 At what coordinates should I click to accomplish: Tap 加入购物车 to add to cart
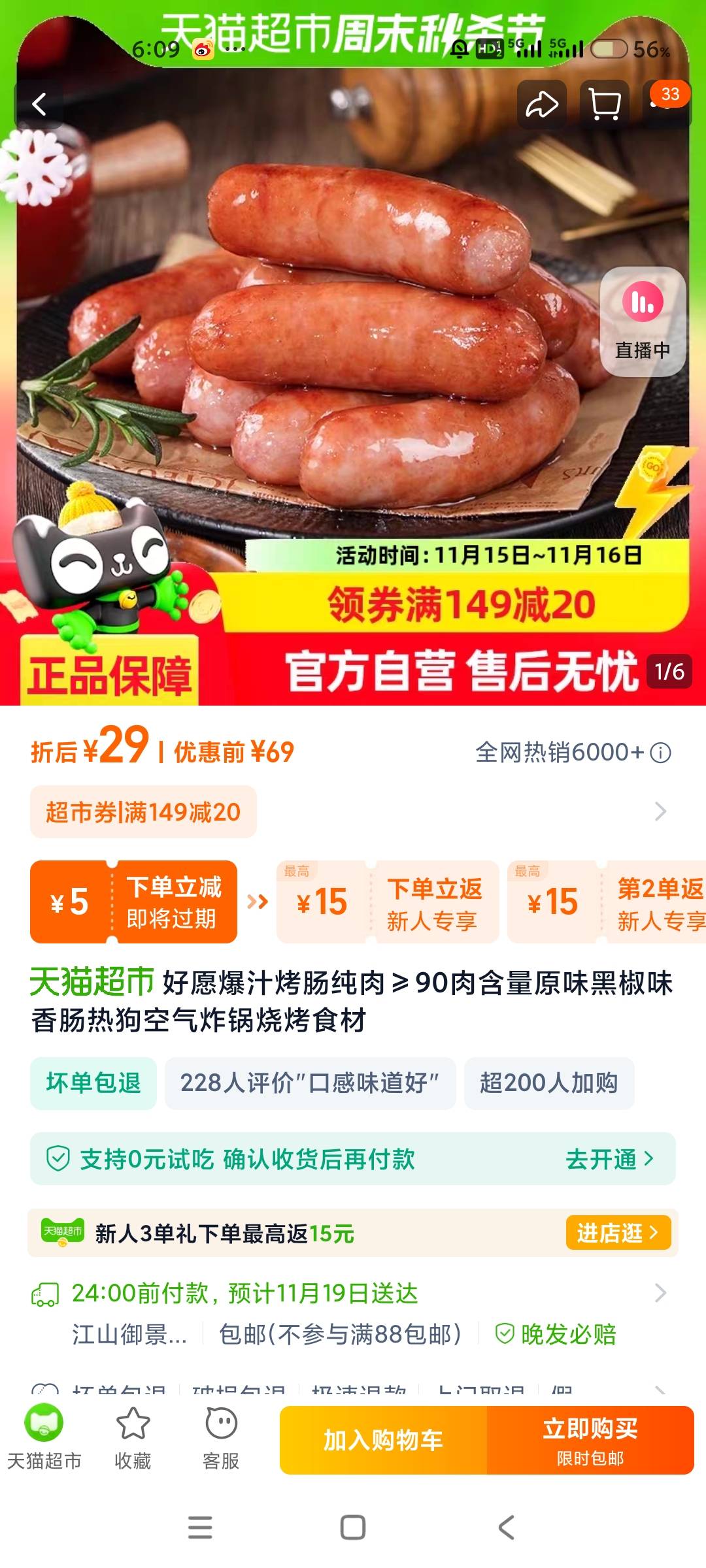383,1440
